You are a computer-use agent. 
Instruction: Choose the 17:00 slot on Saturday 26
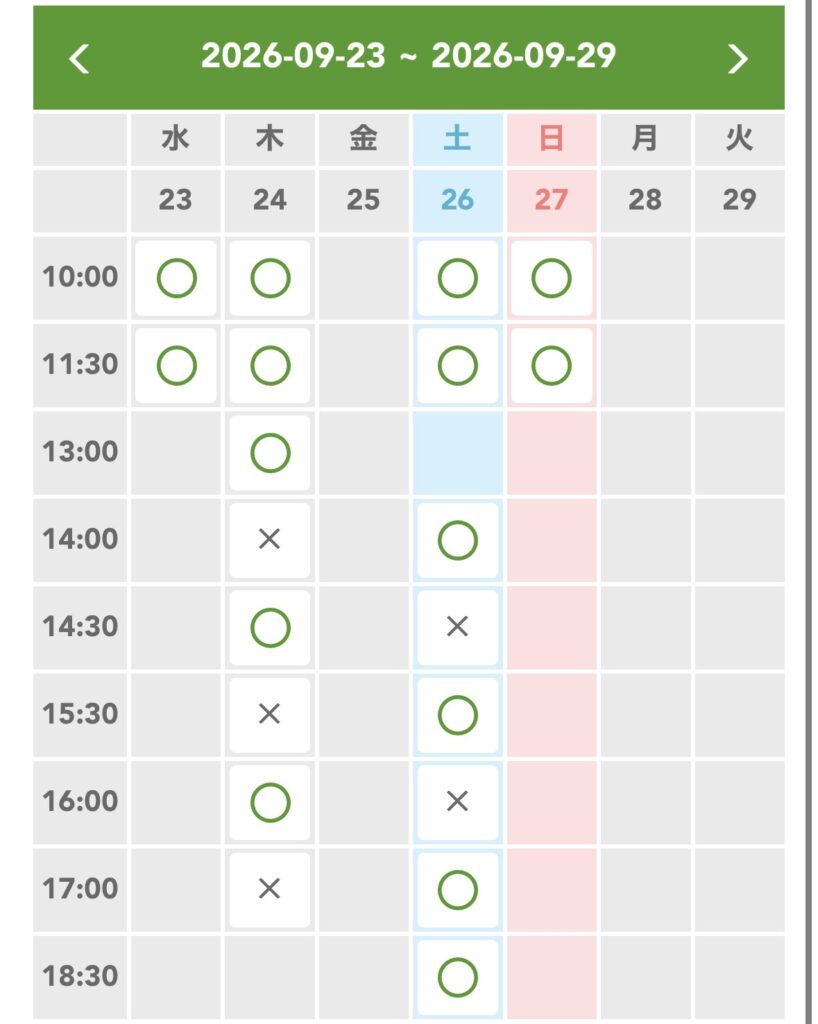tap(458, 890)
